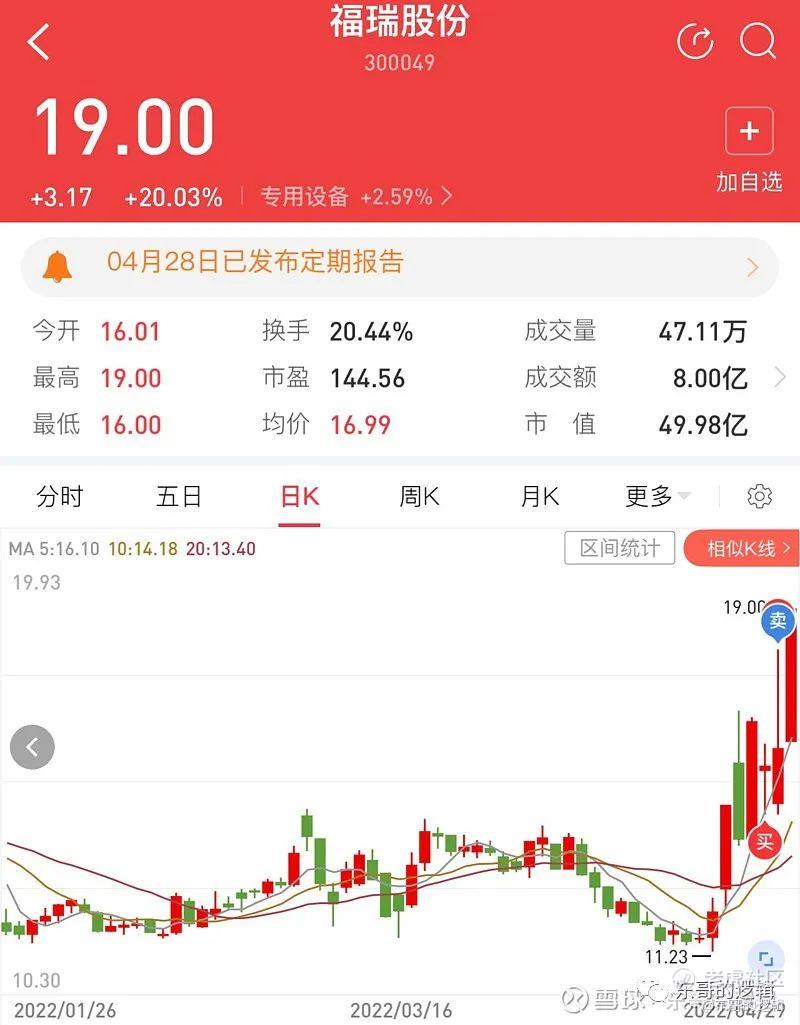
Task: Switch to the 周K chart tab
Action: pos(419,496)
